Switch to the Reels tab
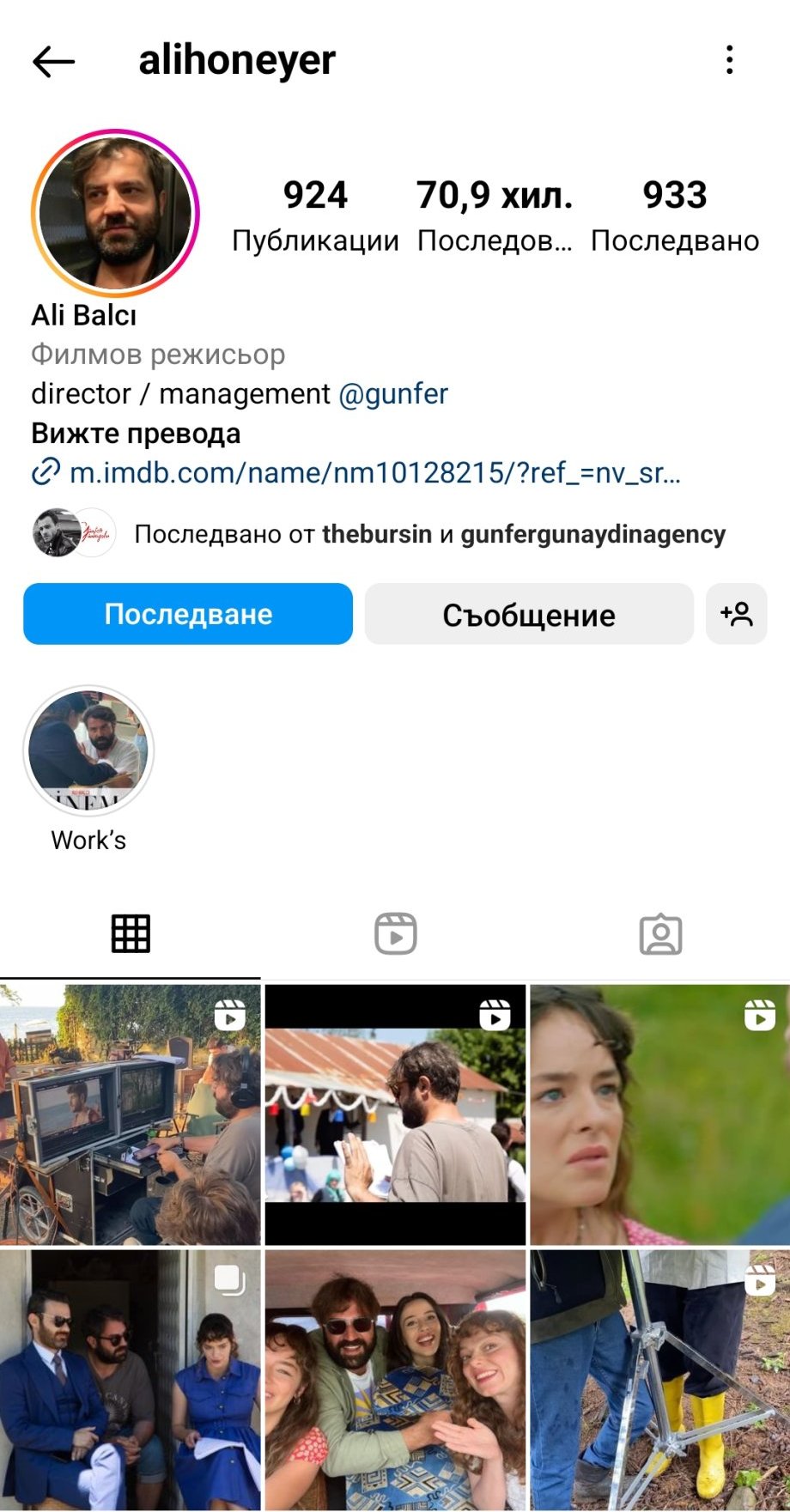The width and height of the screenshot is (790, 1512). [395, 933]
